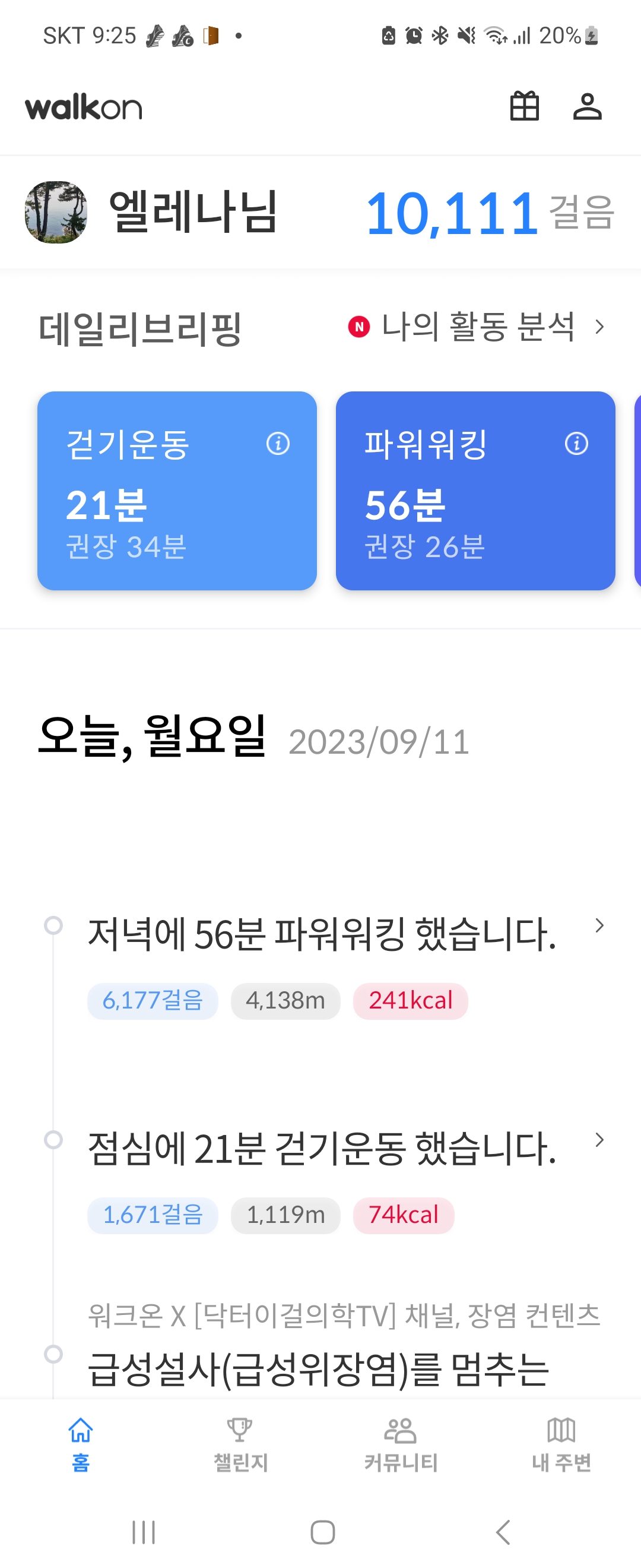Open the gift box icon
This screenshot has height=1568, width=641.
click(523, 106)
